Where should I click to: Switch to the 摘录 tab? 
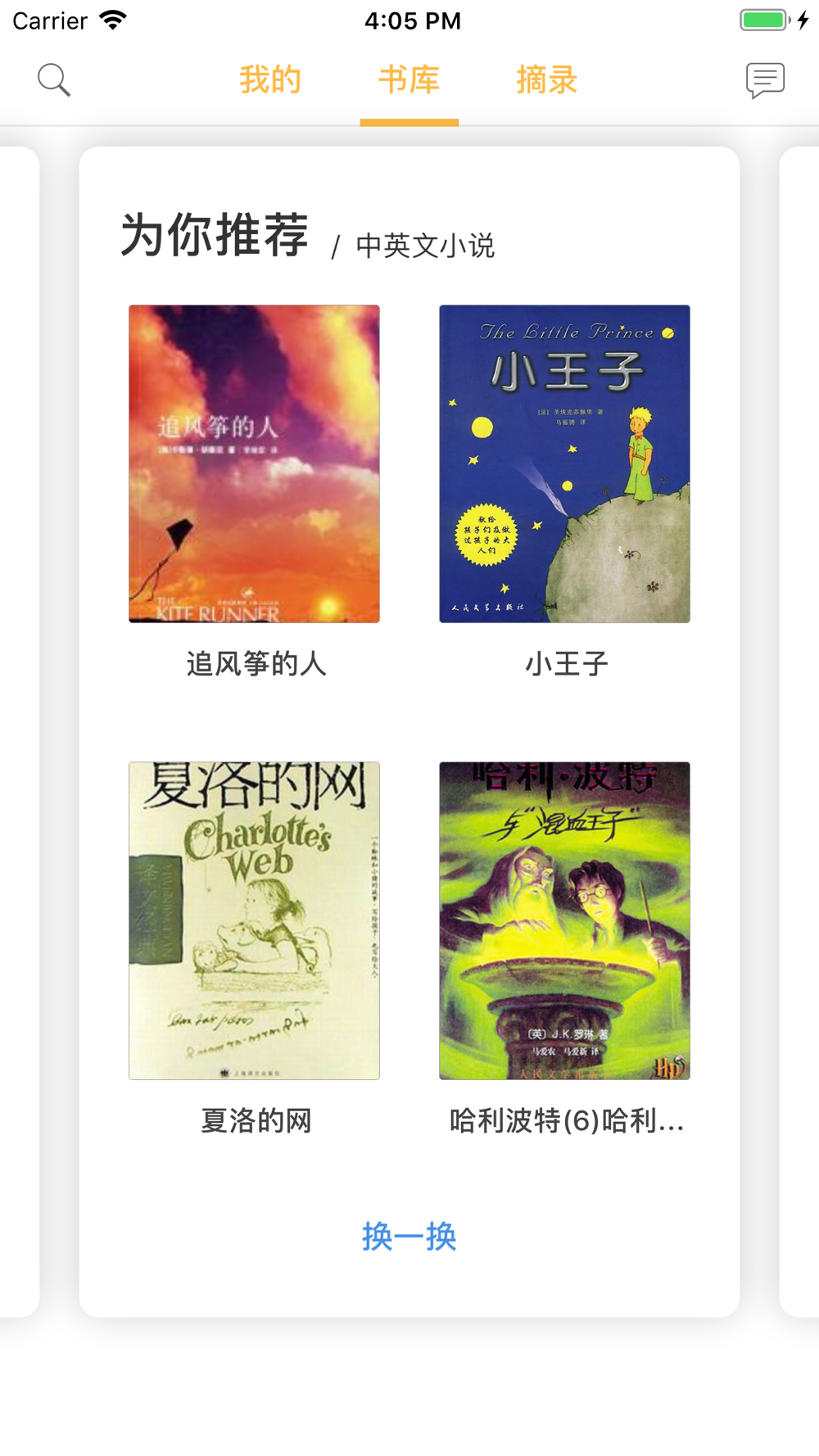coord(547,80)
